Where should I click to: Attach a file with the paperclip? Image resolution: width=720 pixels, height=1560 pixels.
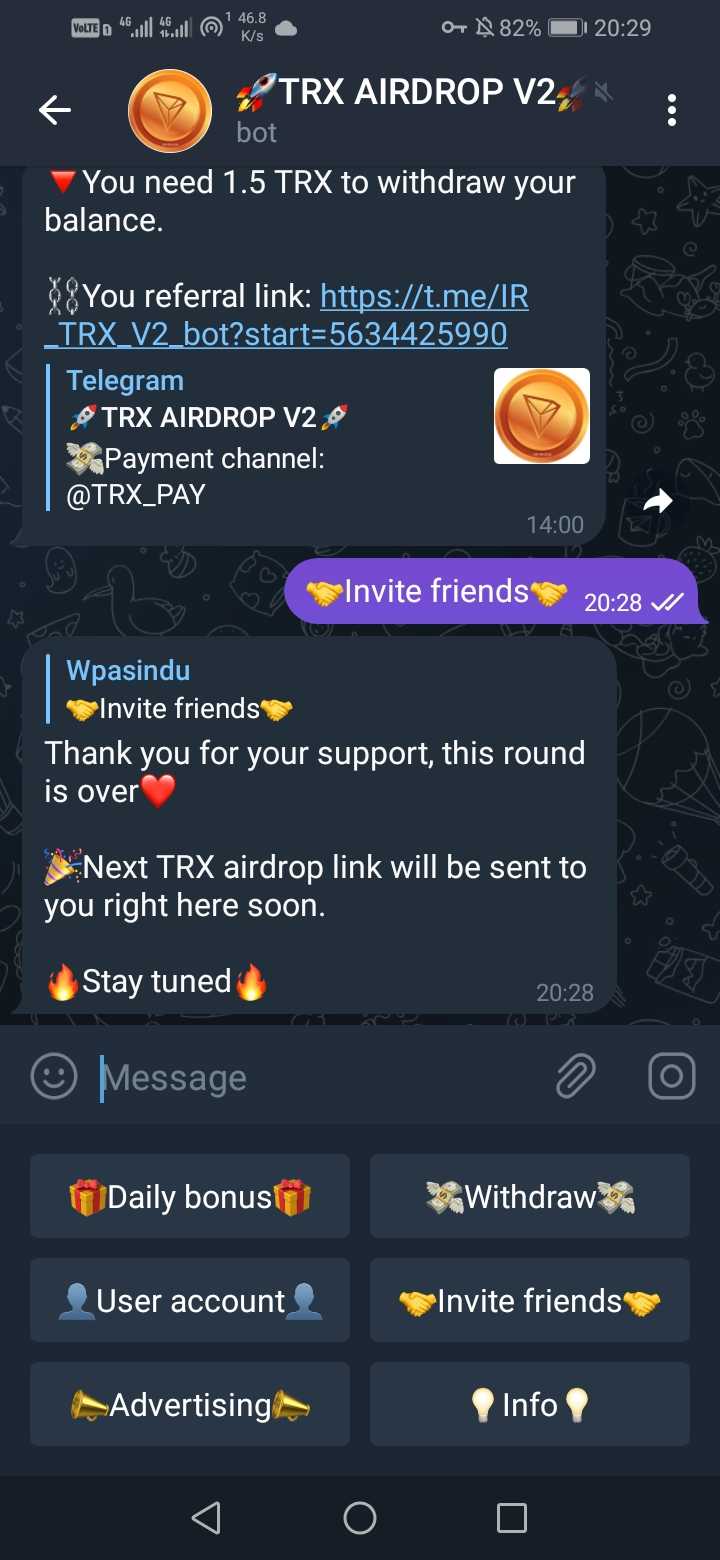[x=576, y=1077]
